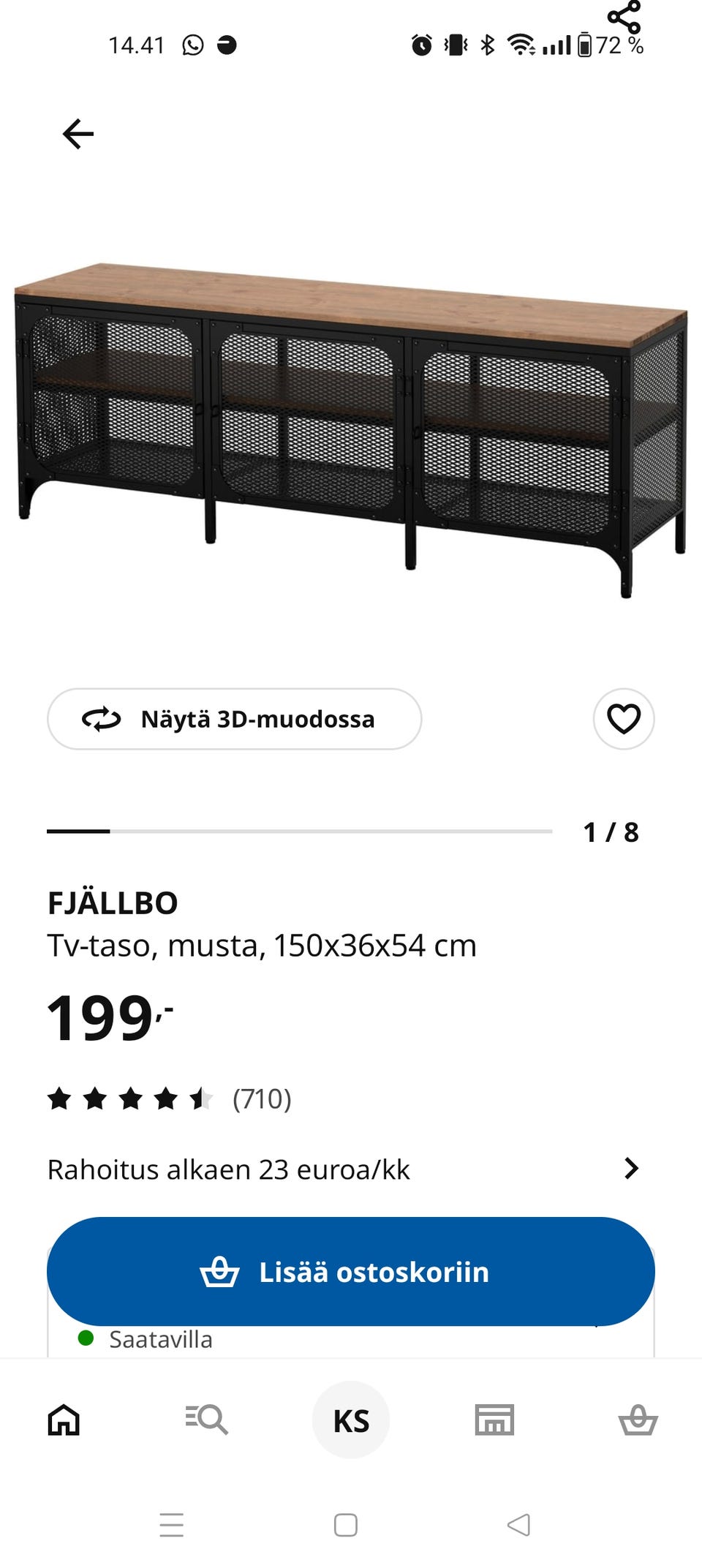The image size is (702, 1568).
Task: Open product search from bottom navigation
Action: [x=206, y=1420]
